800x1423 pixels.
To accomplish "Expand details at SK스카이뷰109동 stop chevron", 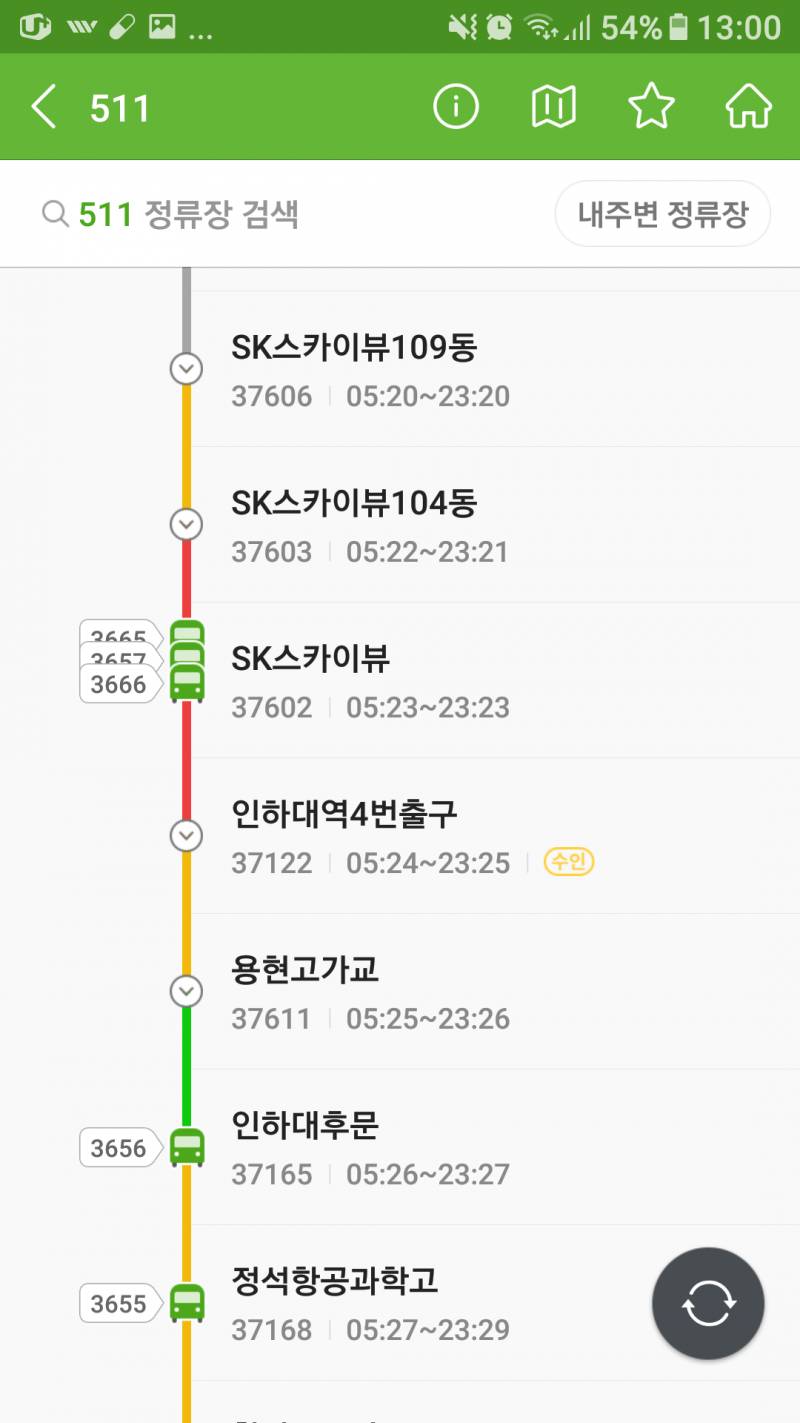I will [186, 368].
